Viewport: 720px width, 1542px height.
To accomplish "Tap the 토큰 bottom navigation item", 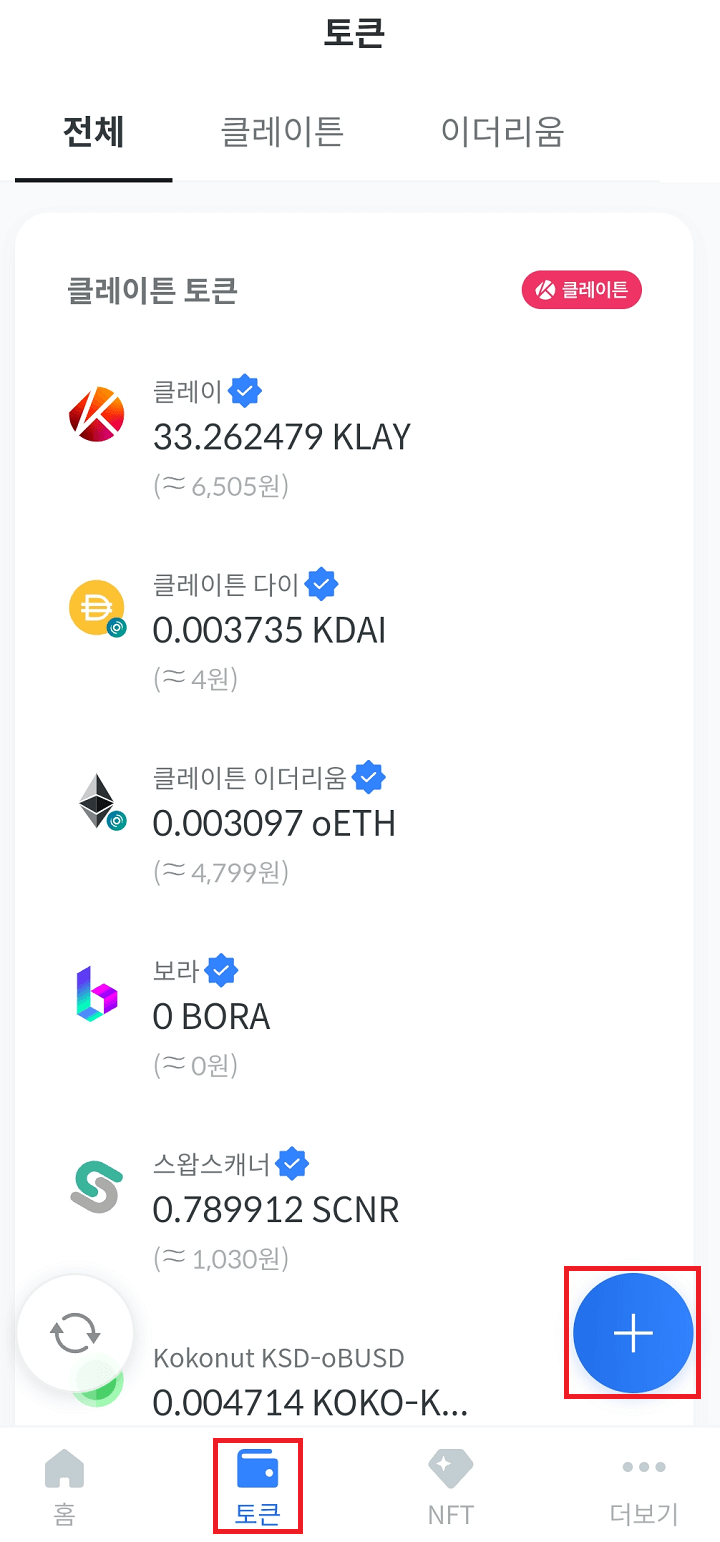I will pos(257,1487).
